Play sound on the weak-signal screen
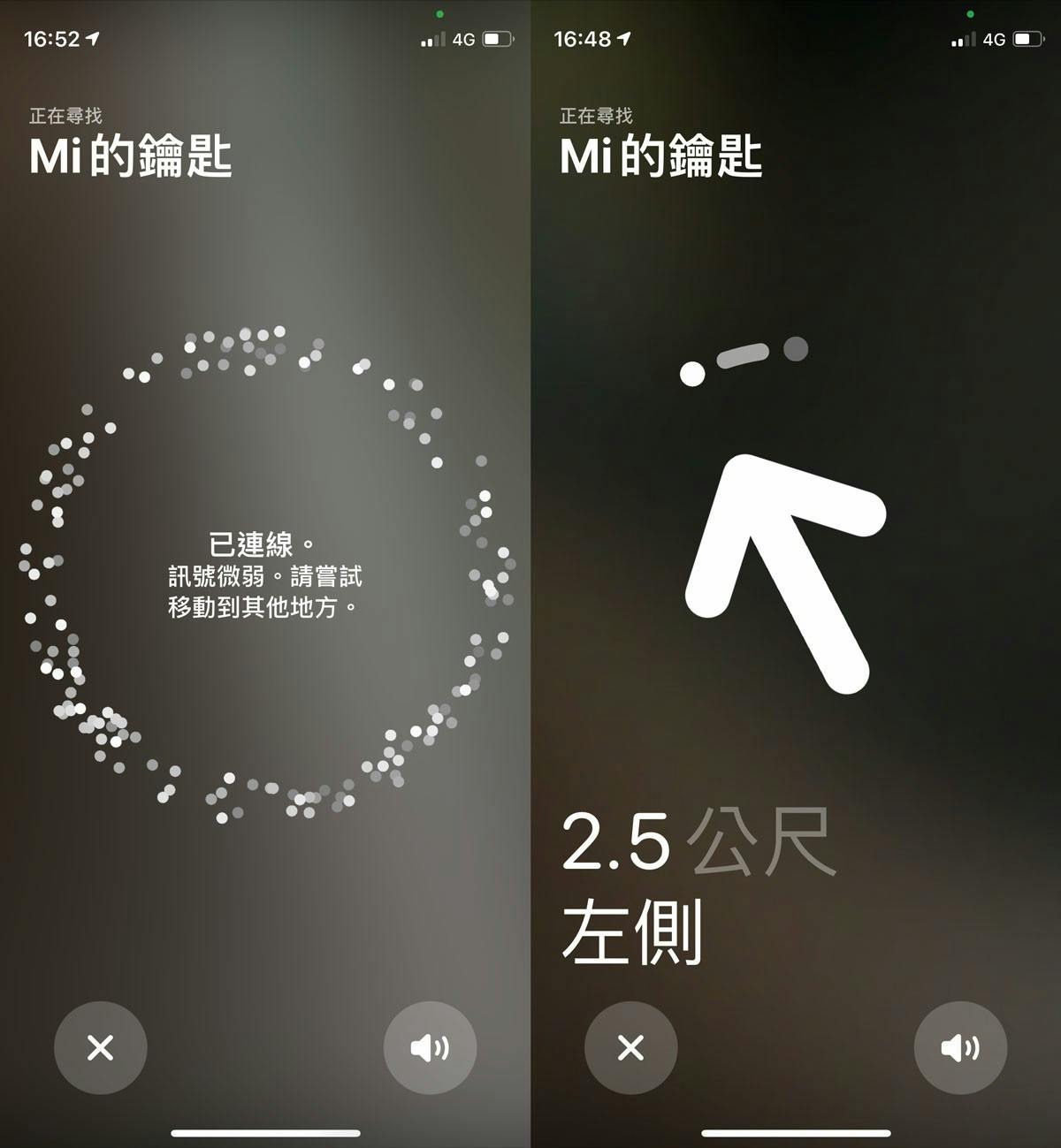Image resolution: width=1061 pixels, height=1148 pixels. point(430,1047)
